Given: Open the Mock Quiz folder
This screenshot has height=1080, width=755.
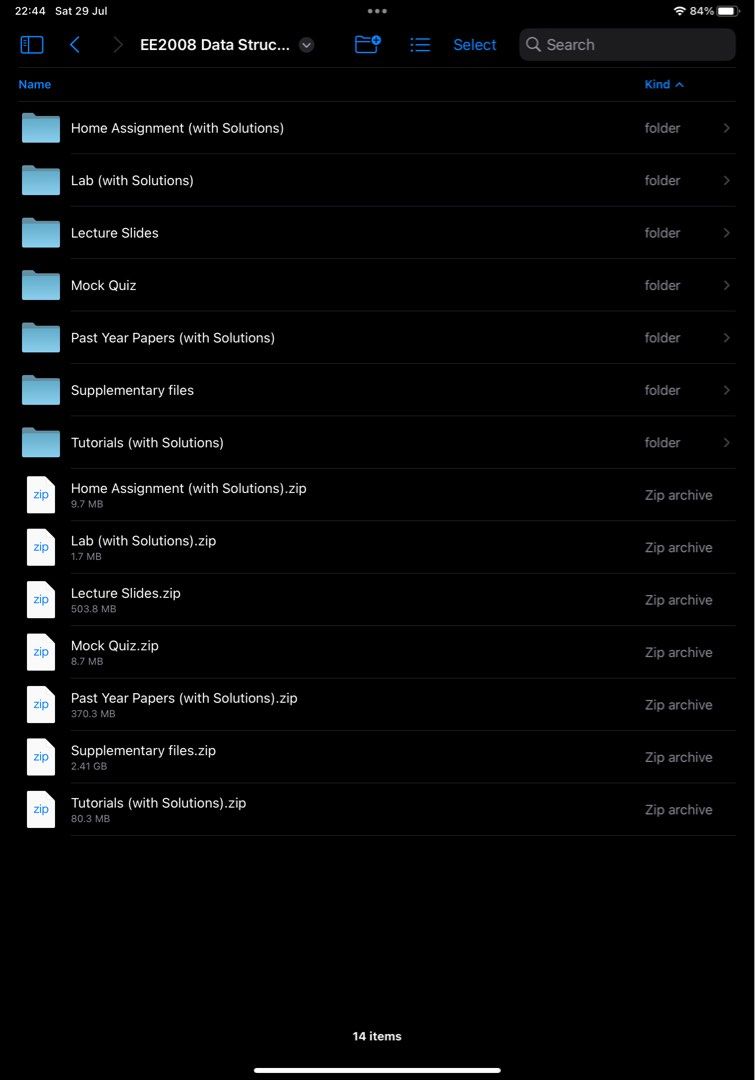Looking at the screenshot, I should coord(103,286).
